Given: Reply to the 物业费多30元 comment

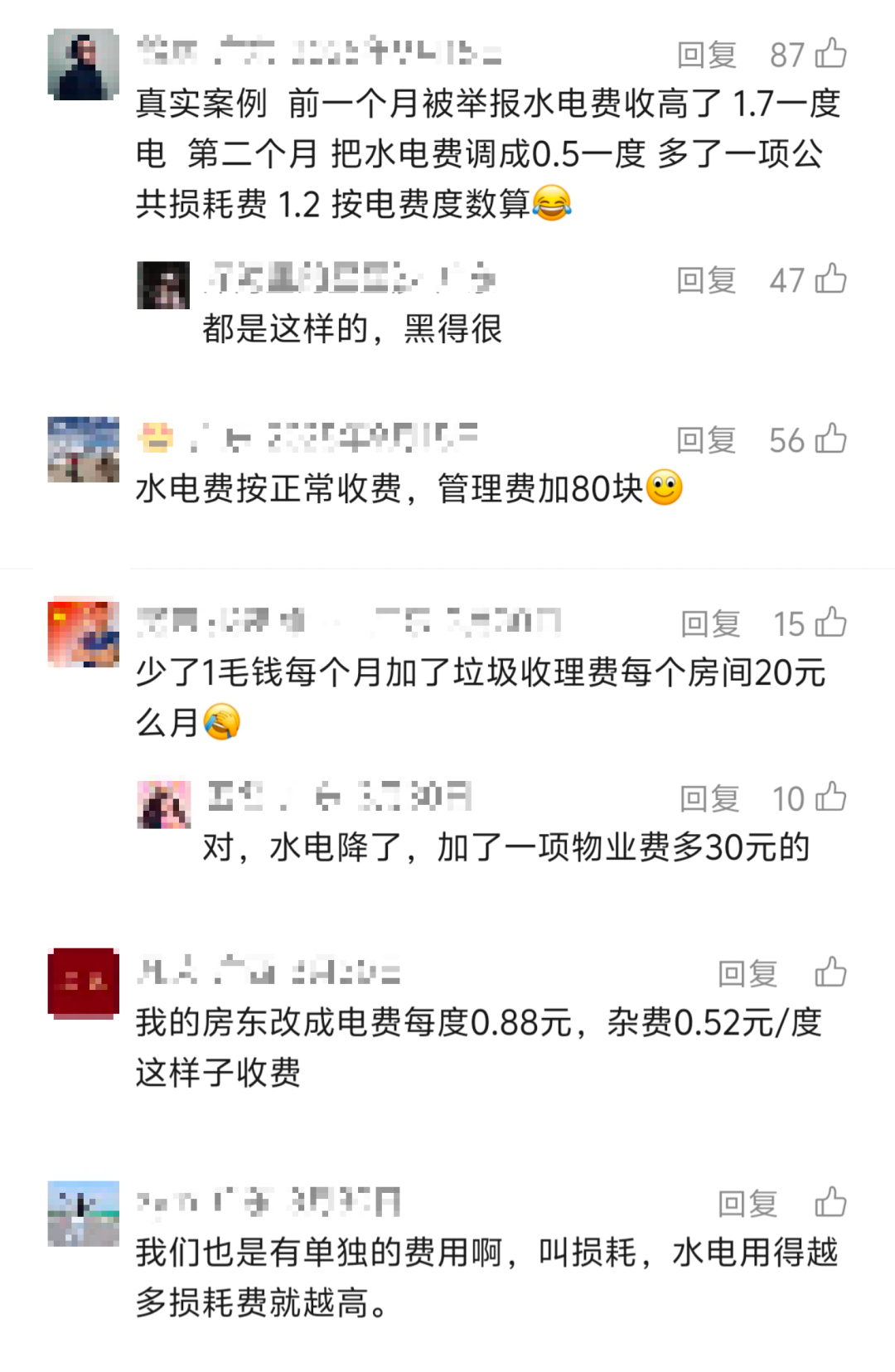Looking at the screenshot, I should 709,799.
